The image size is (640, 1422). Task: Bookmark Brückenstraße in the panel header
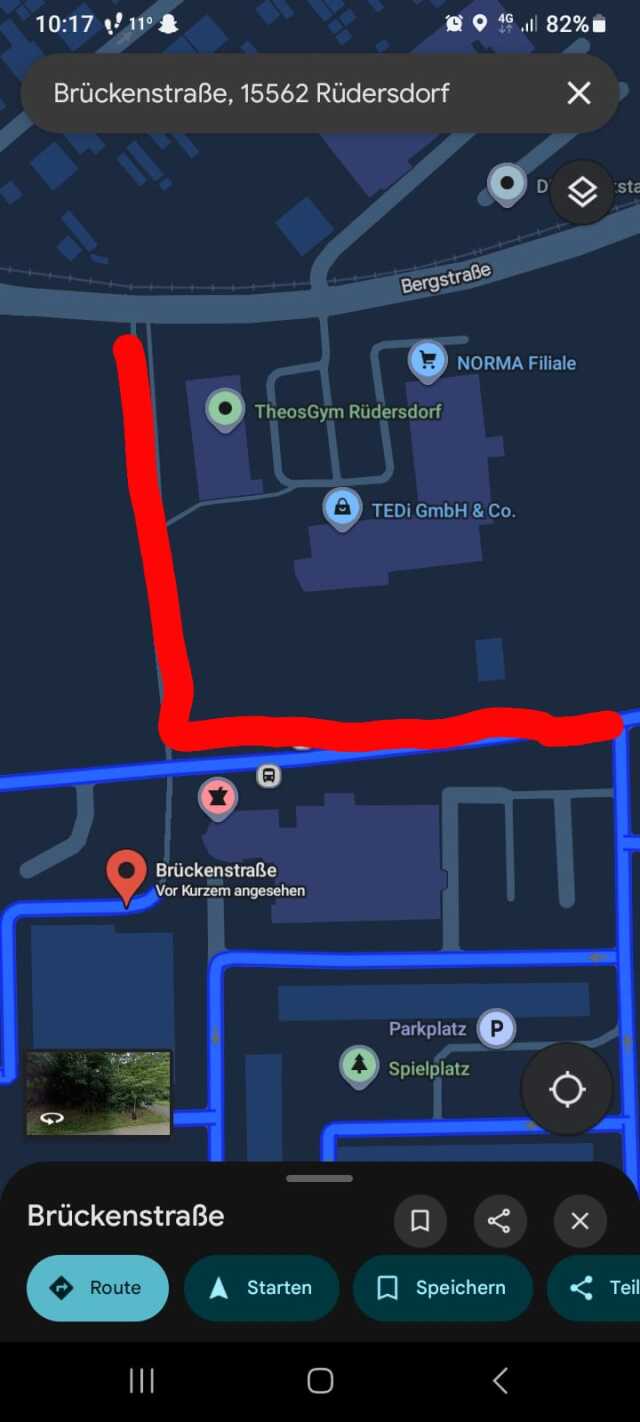coord(420,1221)
